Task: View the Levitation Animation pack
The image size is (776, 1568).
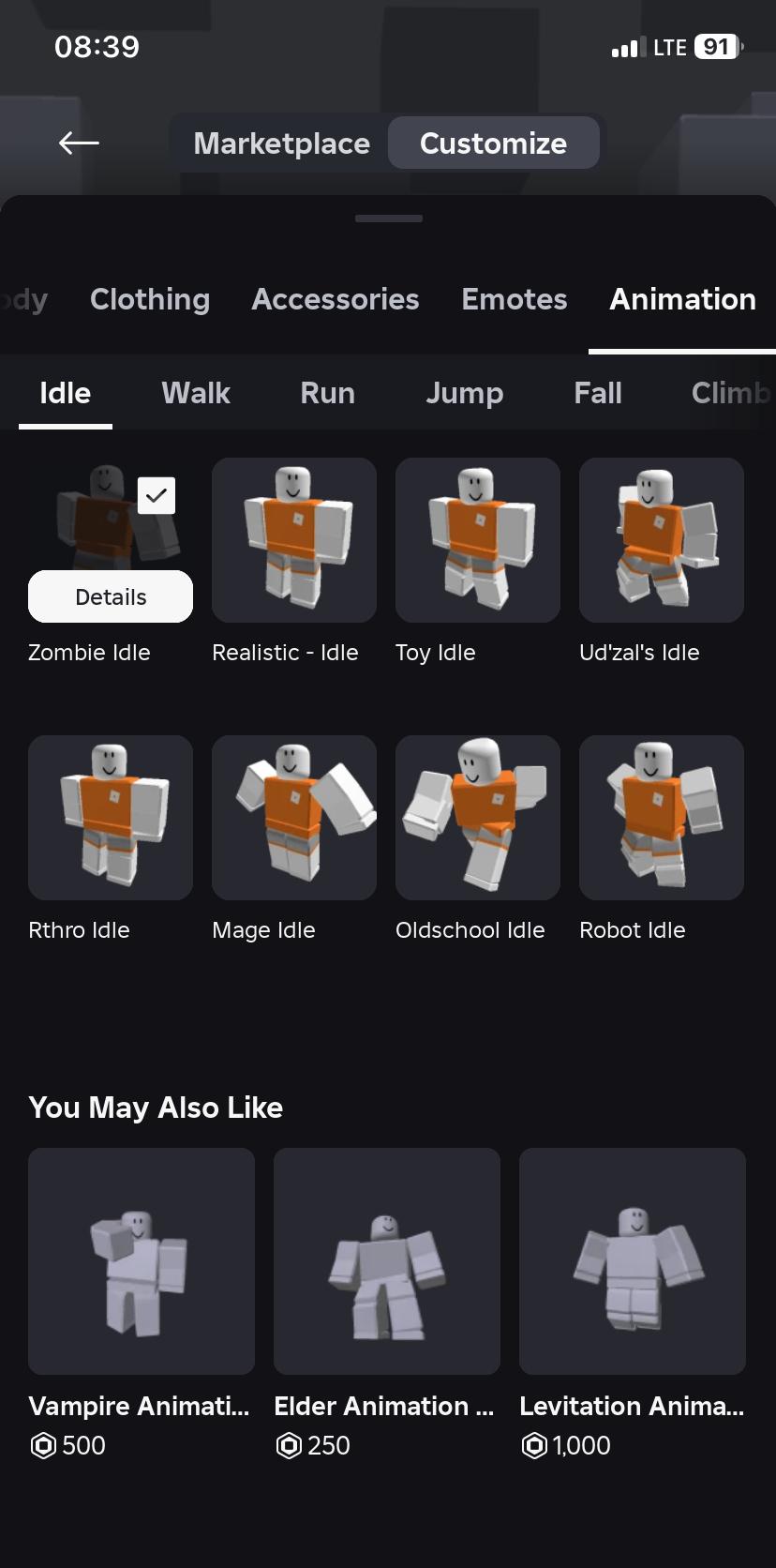Action: 633,1261
